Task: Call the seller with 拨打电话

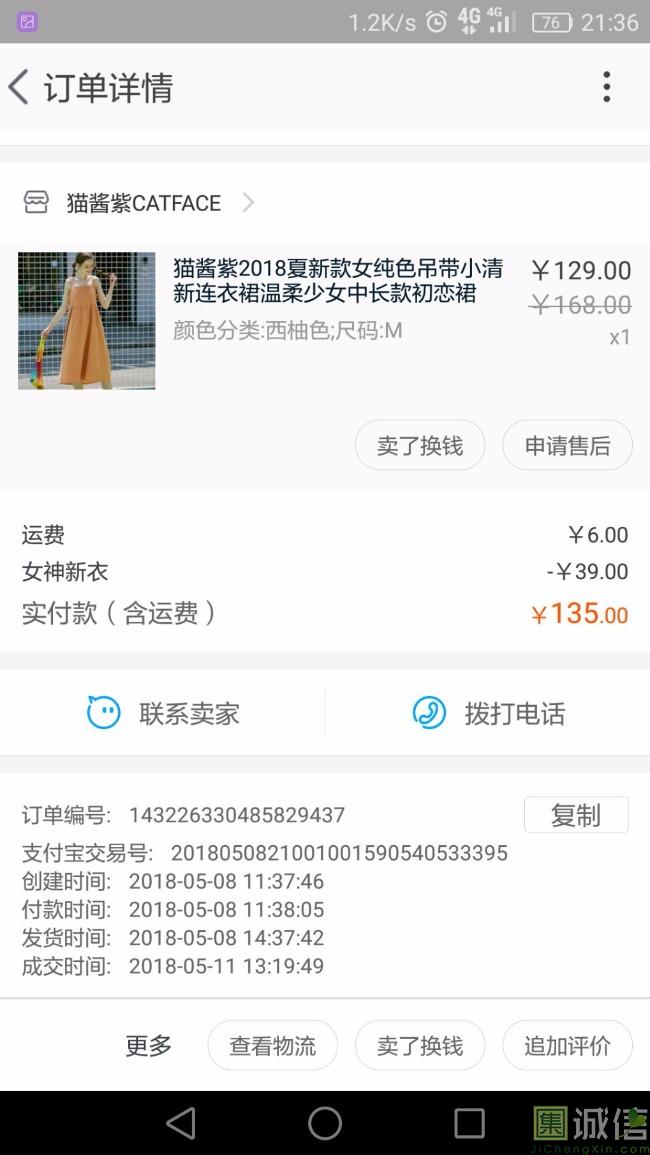Action: pyautogui.click(x=488, y=713)
